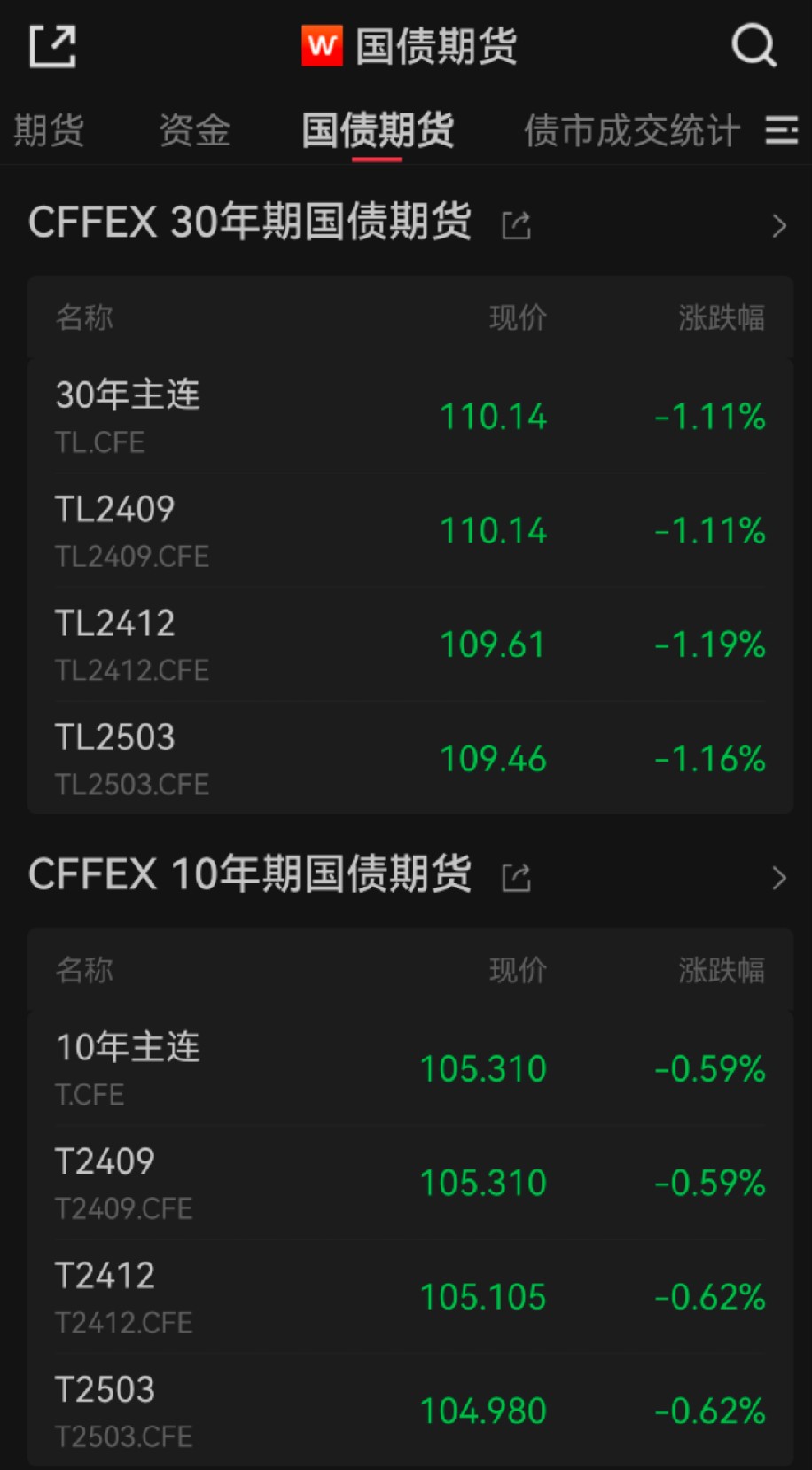Viewport: 812px width, 1470px height.
Task: Open the 10年主连 T.CFE row
Action: 410,1068
